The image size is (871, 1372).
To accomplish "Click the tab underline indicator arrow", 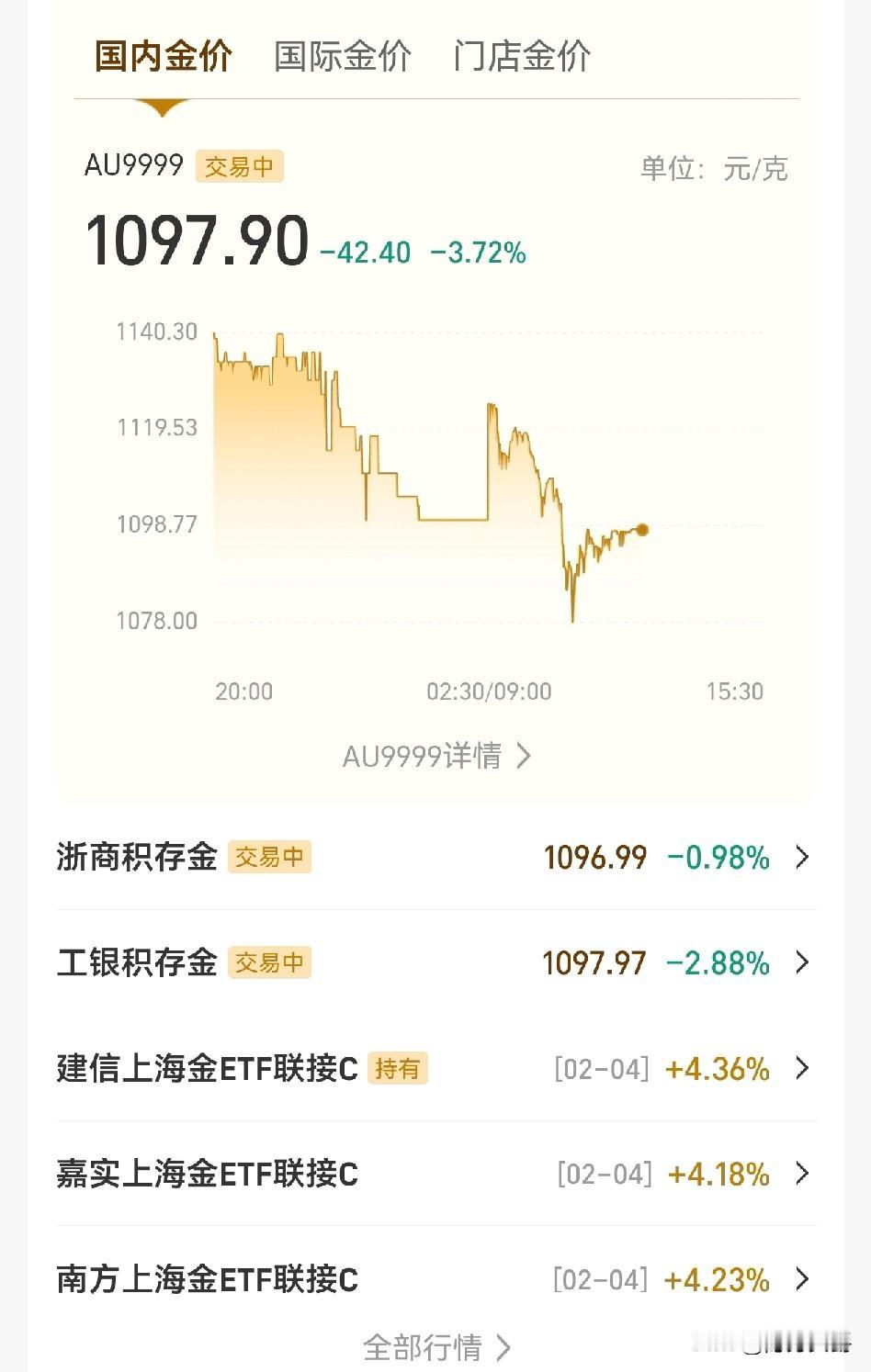I will 162,105.
